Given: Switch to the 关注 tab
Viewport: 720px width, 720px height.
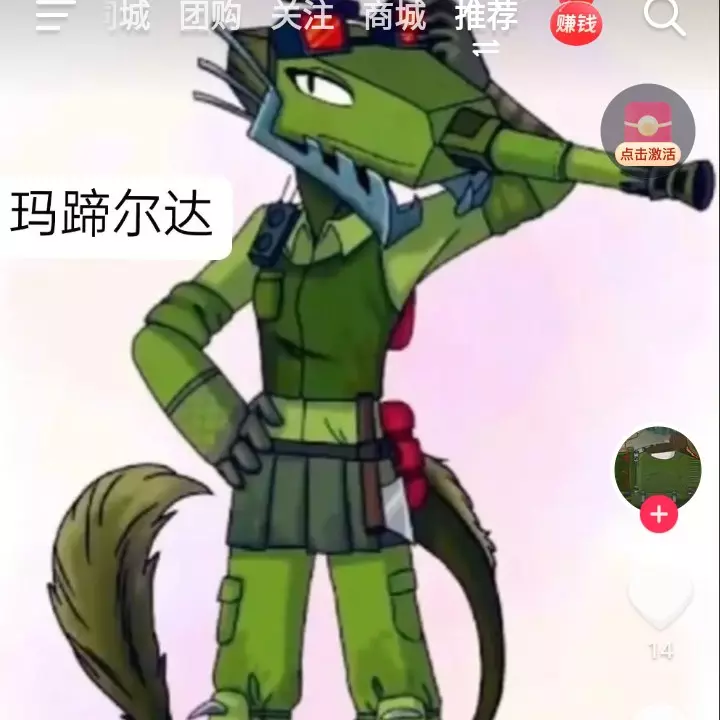Looking at the screenshot, I should 302,16.
